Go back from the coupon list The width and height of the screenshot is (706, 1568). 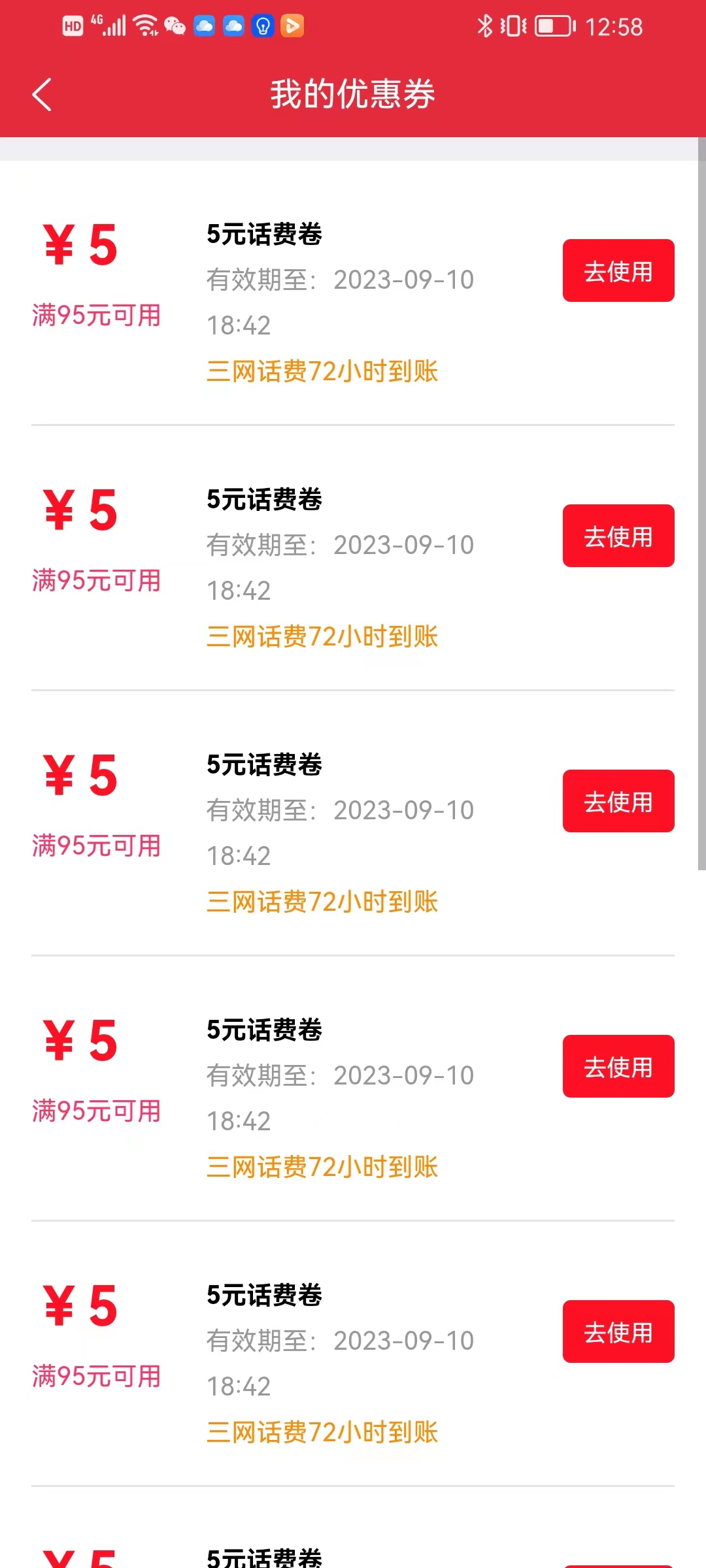coord(42,95)
